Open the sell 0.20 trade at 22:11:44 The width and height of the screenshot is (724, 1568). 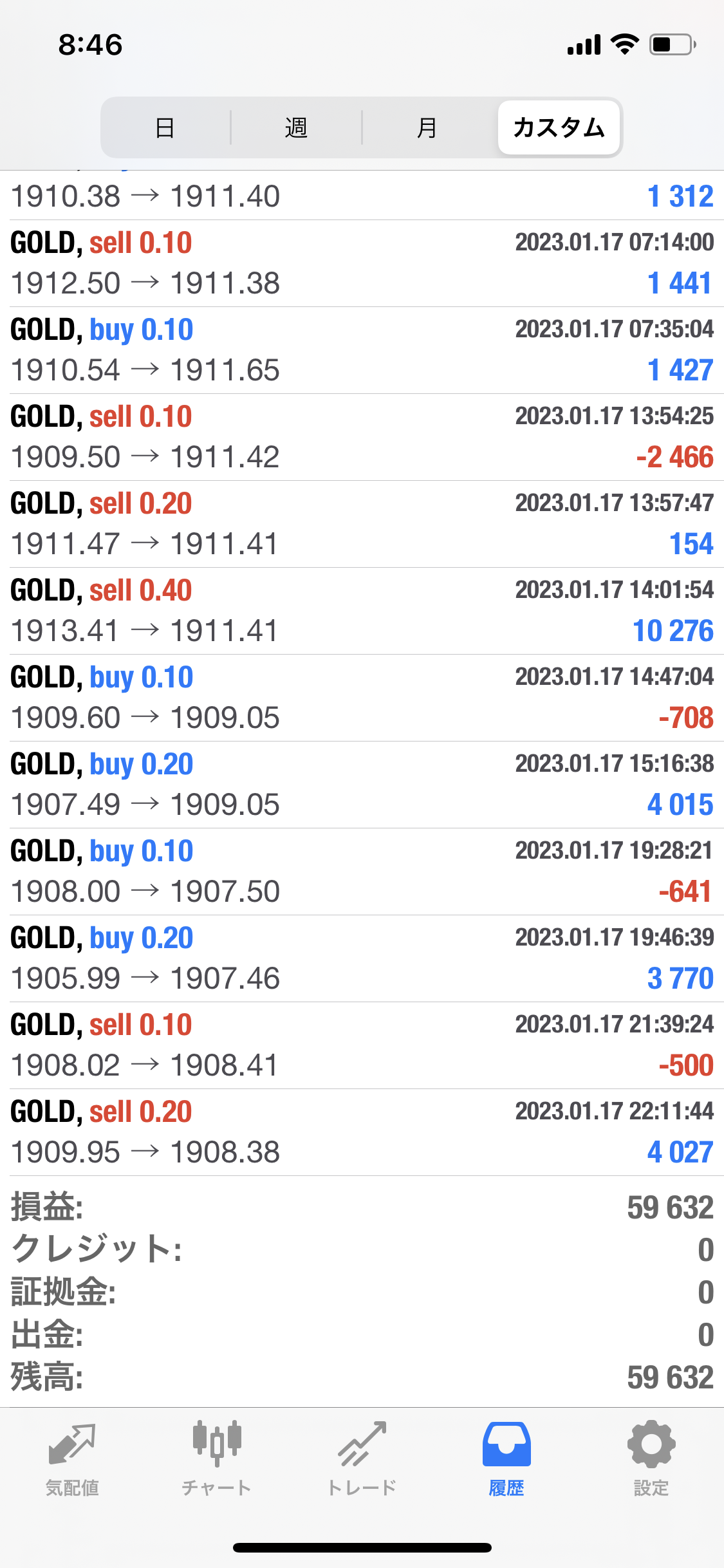pyautogui.click(x=362, y=1132)
